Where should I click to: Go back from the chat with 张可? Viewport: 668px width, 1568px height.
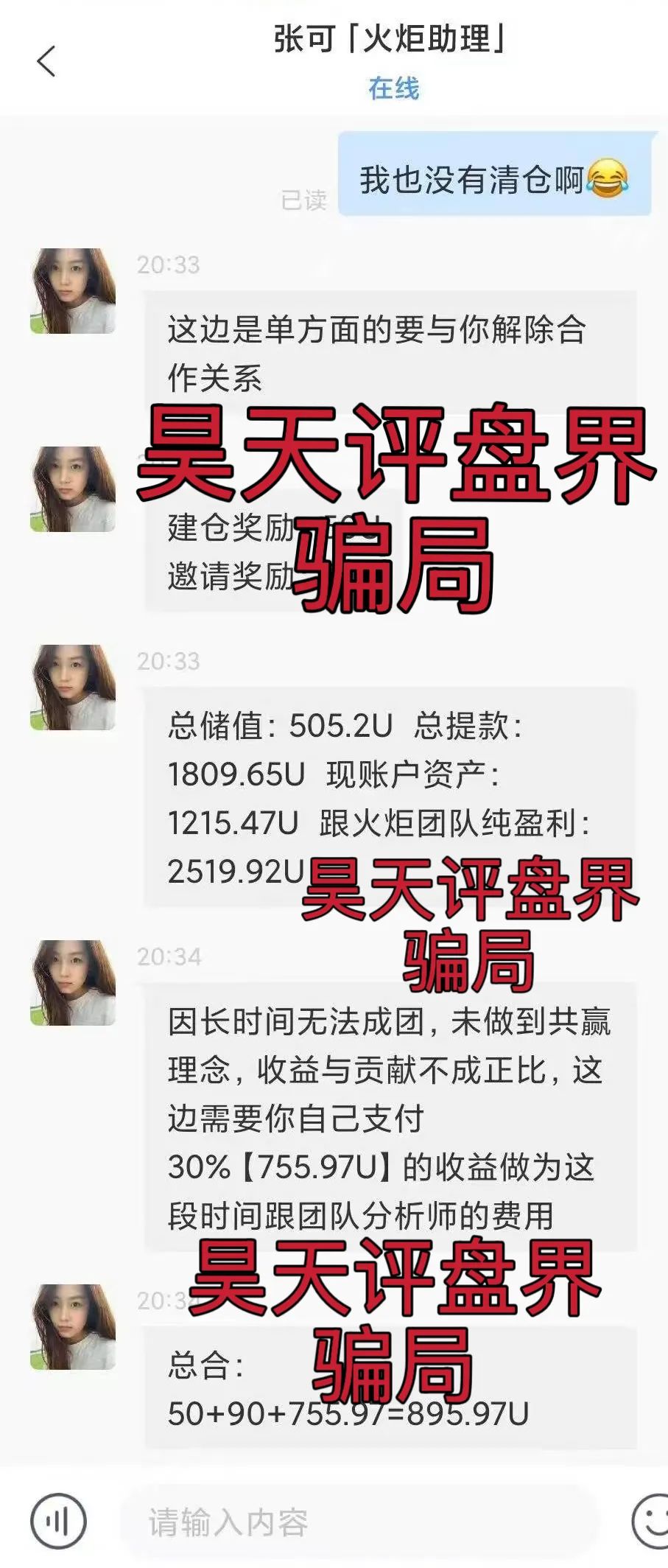[46, 61]
